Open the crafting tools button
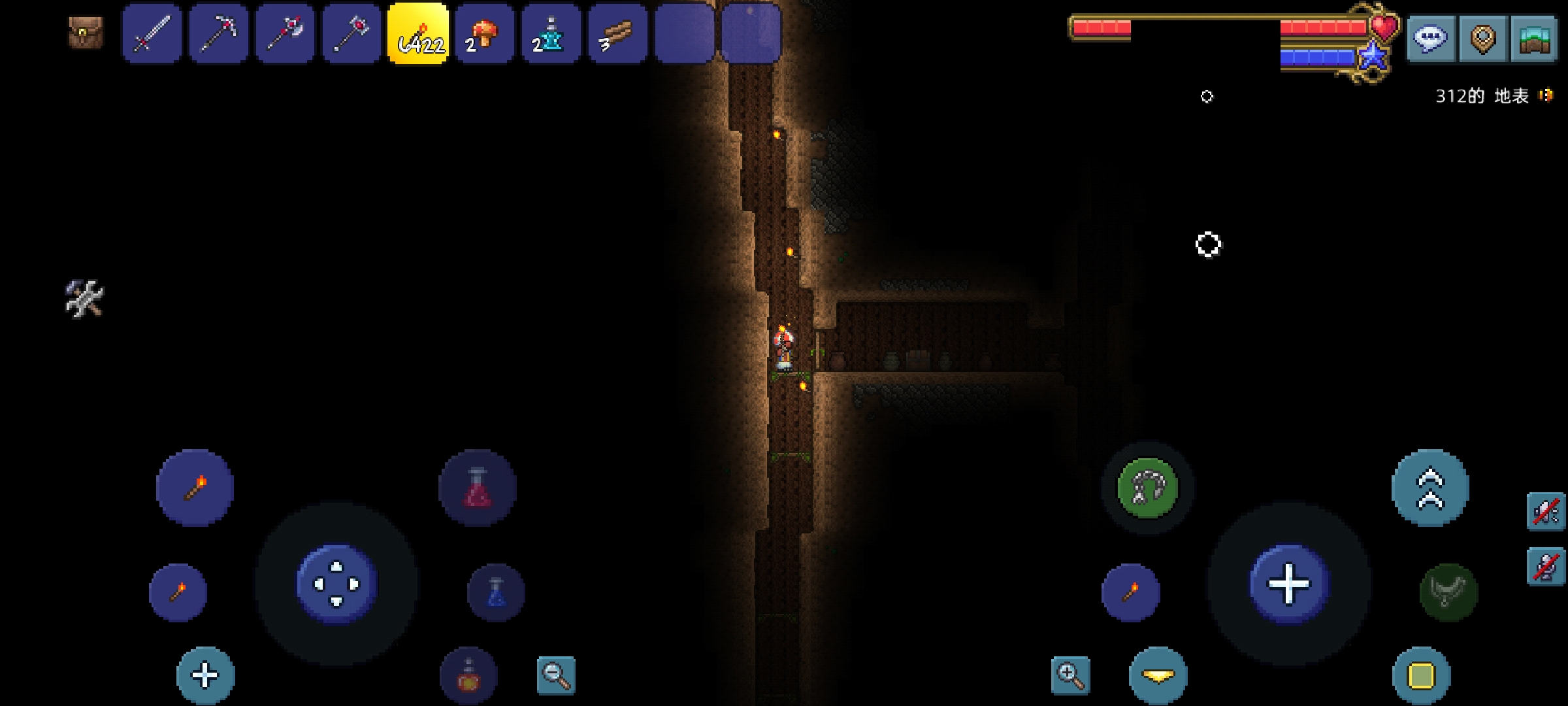The image size is (1568, 706). click(85, 299)
